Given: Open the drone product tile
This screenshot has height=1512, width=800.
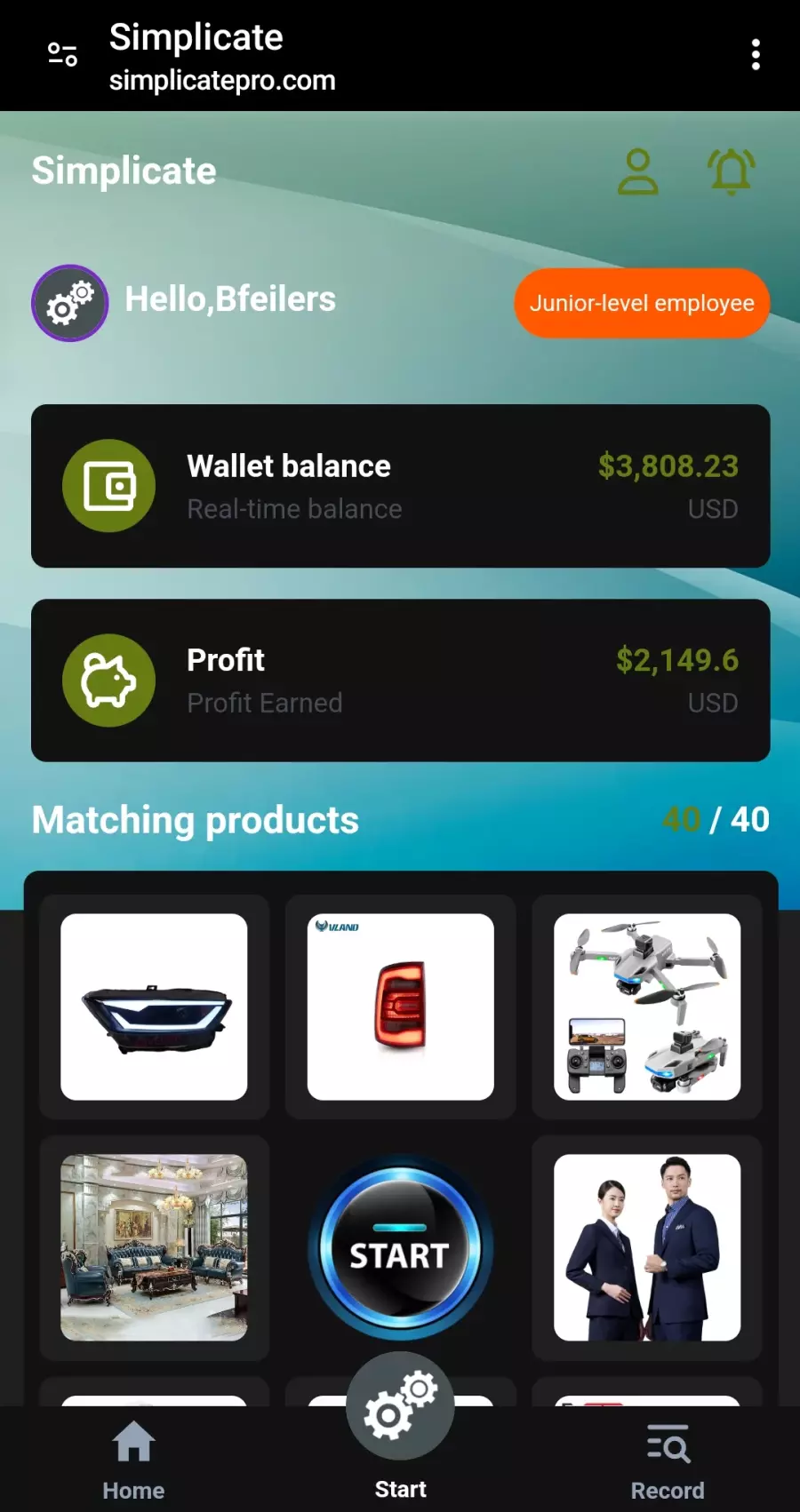Looking at the screenshot, I should (646, 1007).
